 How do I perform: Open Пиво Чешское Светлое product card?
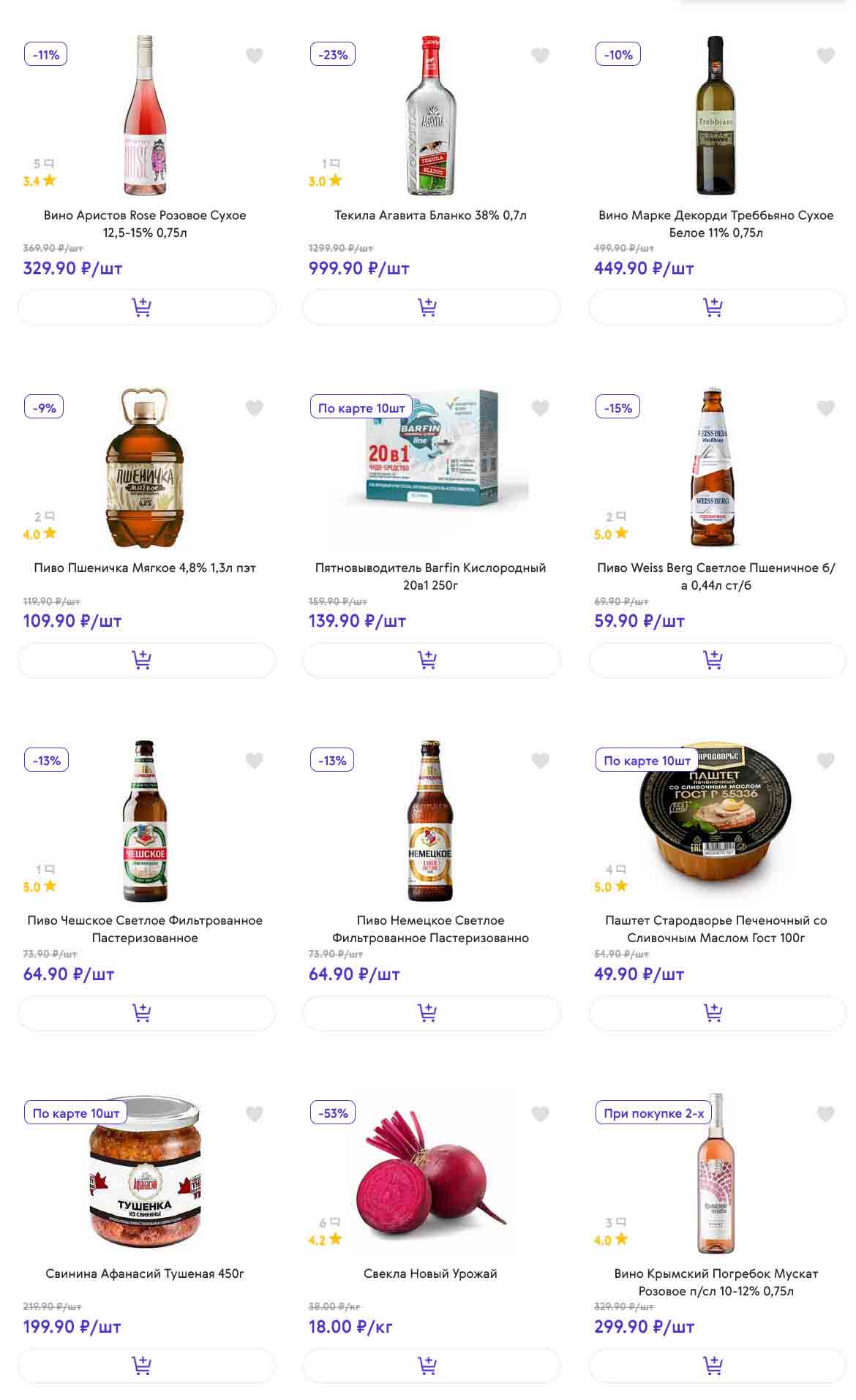145,928
